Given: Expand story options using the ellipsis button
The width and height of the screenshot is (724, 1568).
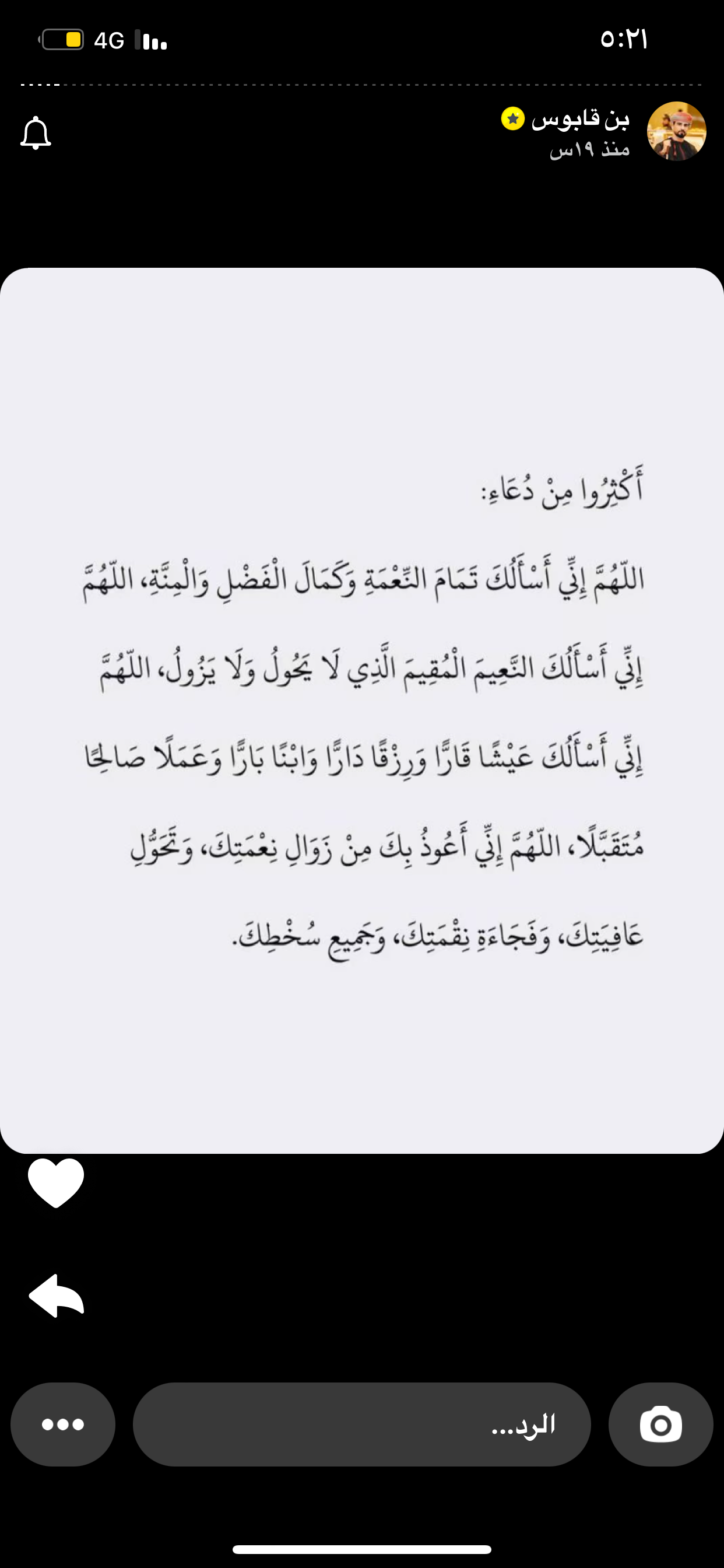Looking at the screenshot, I should [63, 1424].
